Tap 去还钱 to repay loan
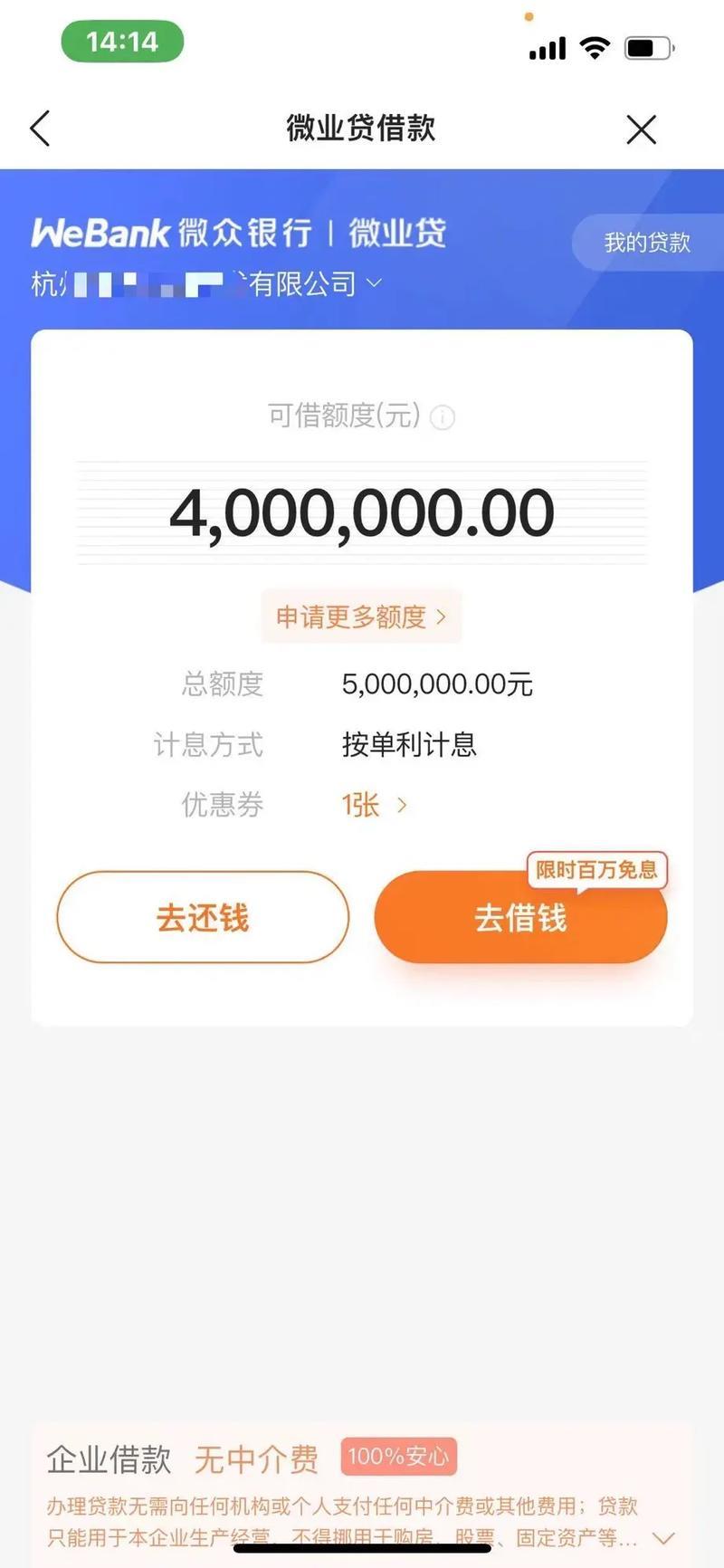The height and width of the screenshot is (1568, 724). [x=202, y=917]
